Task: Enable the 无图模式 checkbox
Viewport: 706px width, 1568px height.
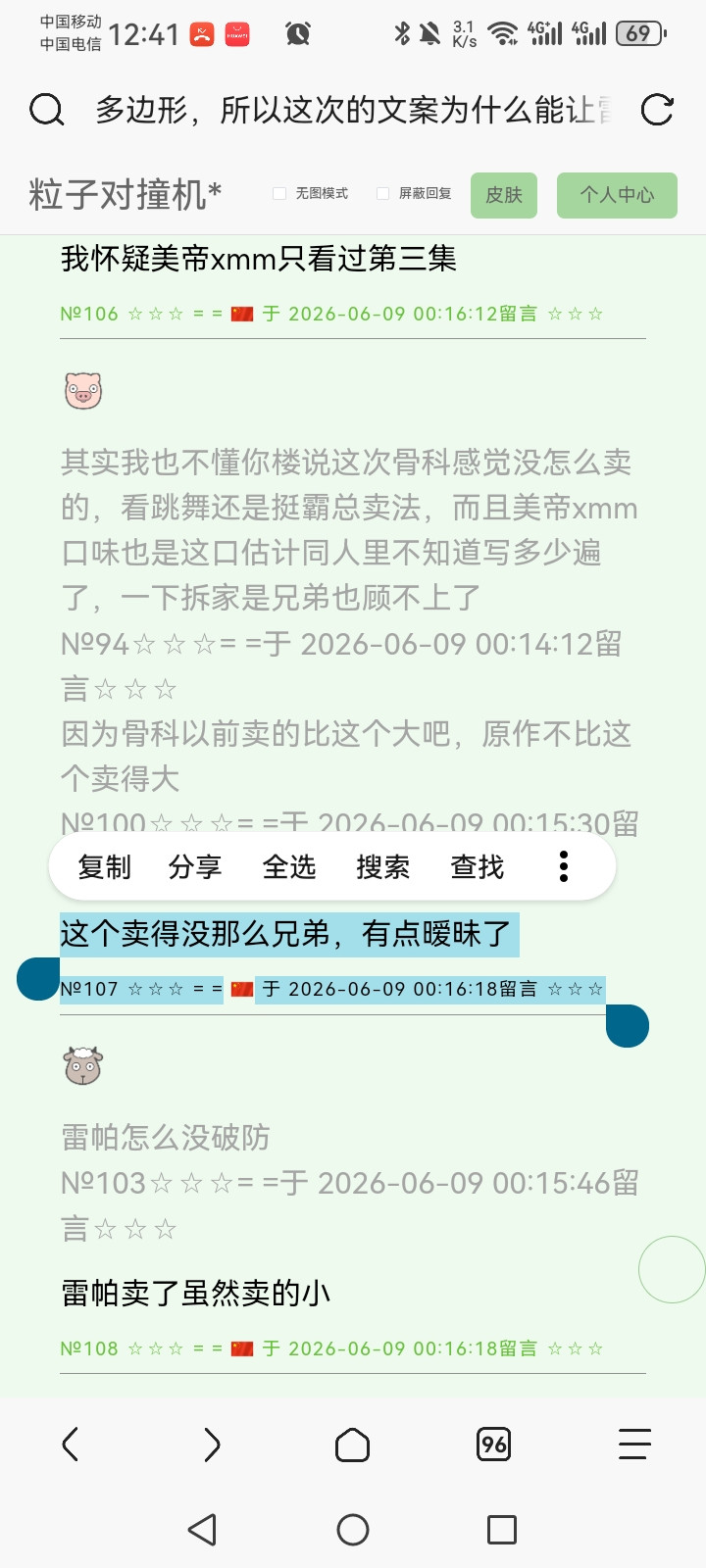Action: click(279, 194)
